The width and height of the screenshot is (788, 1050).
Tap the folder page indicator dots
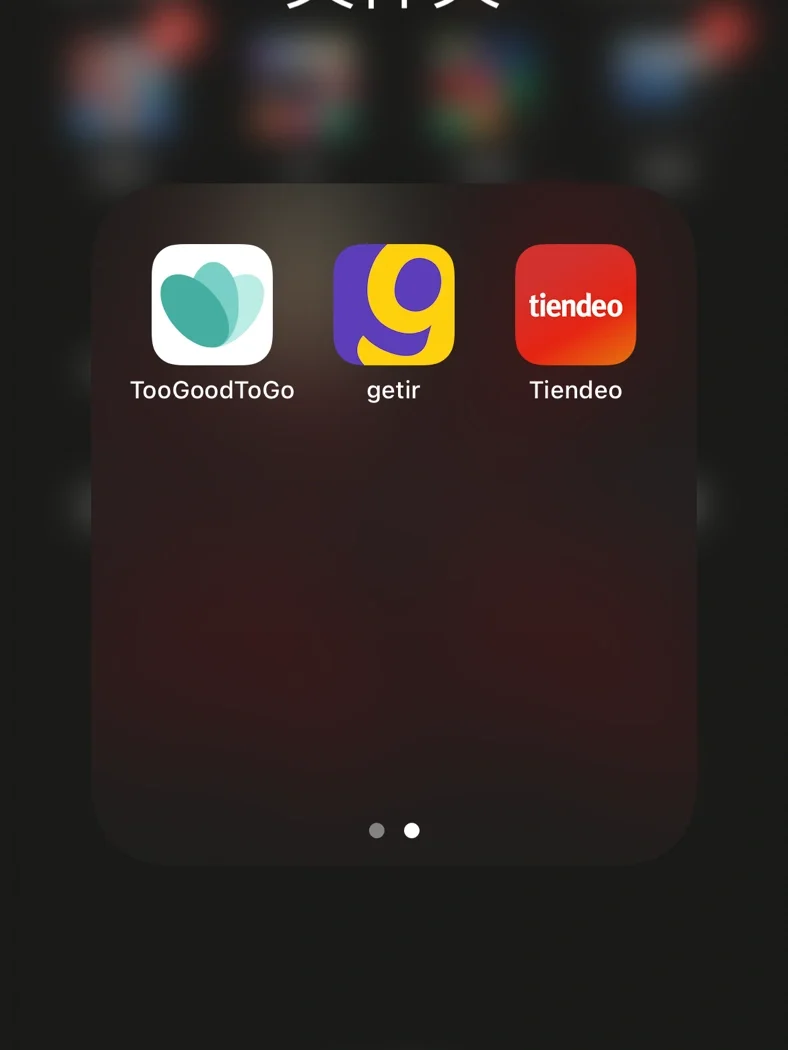[394, 830]
